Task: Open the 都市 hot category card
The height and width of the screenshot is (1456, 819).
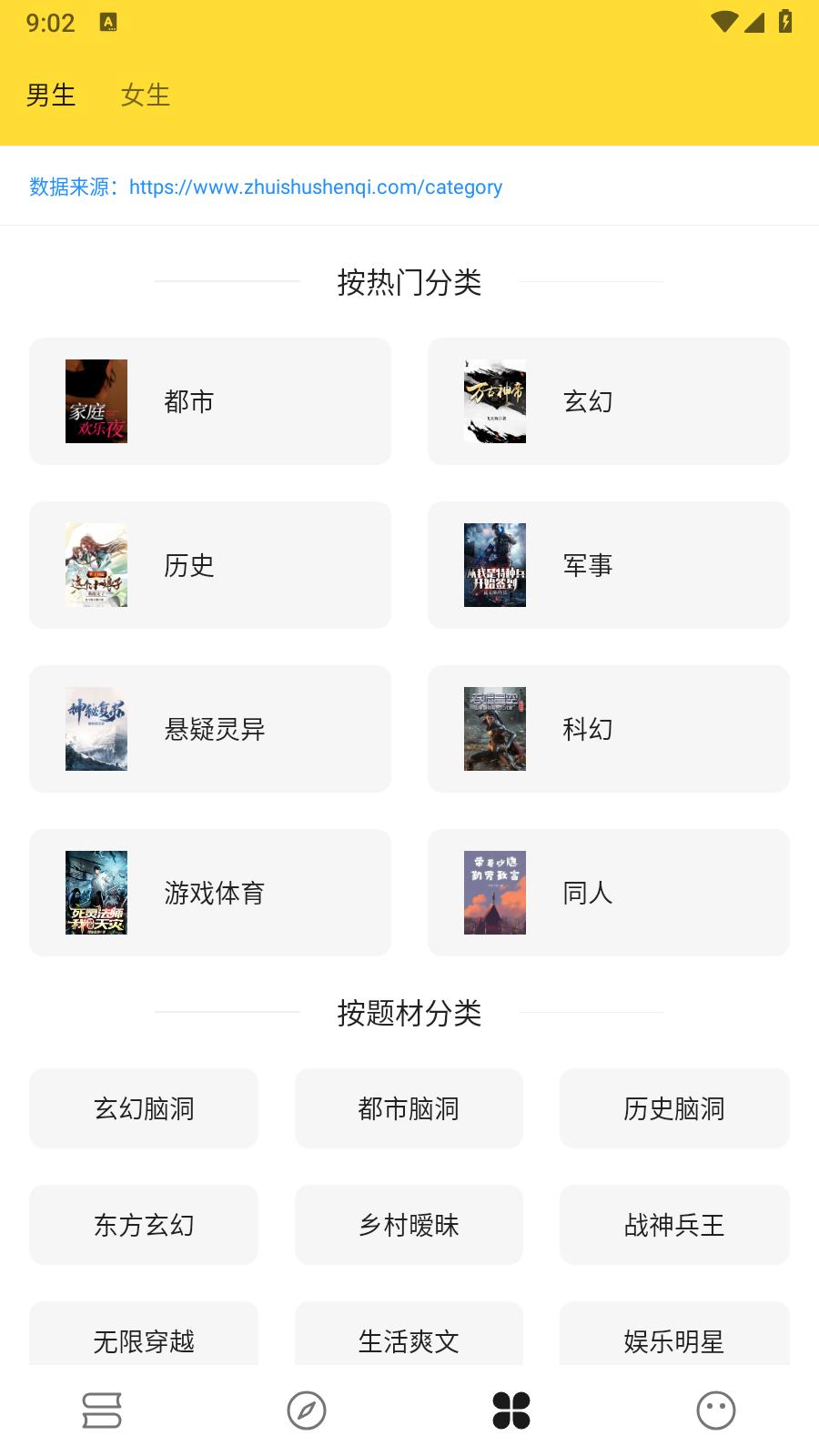Action: 210,401
